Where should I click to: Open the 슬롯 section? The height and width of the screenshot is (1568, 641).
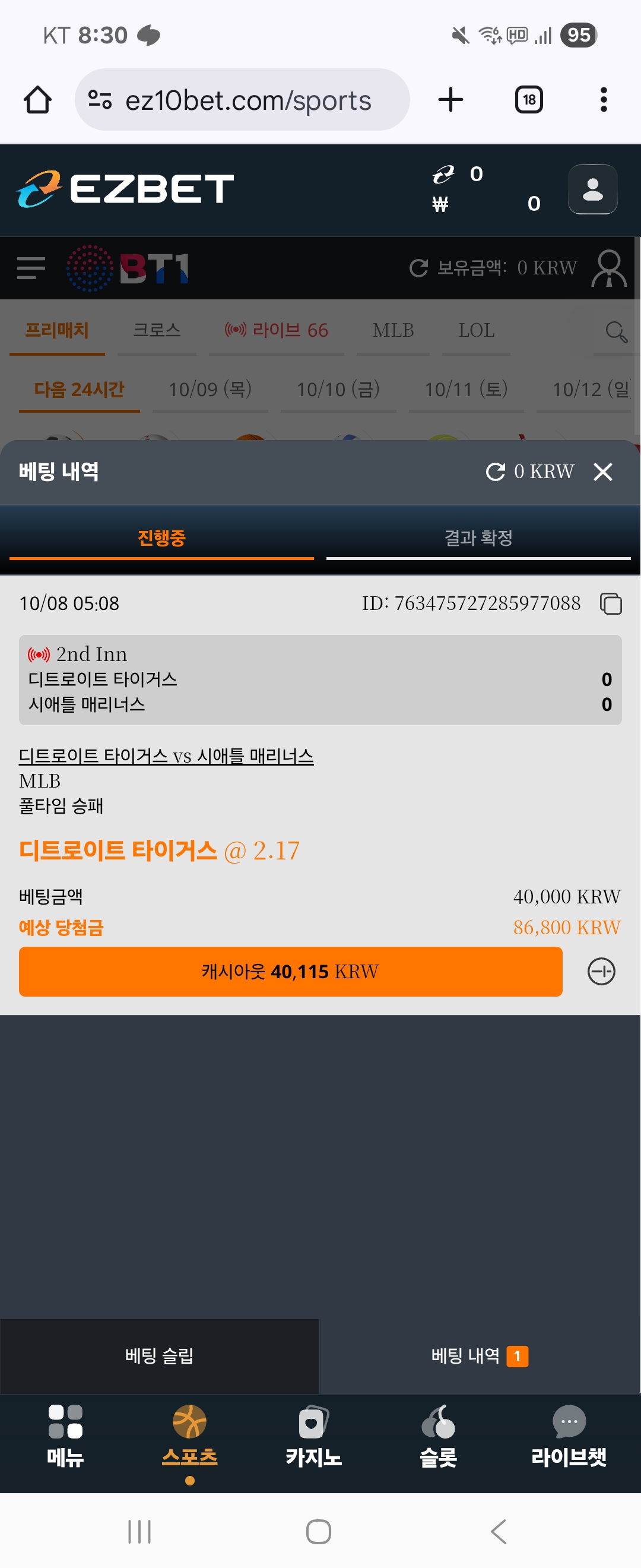[438, 1435]
